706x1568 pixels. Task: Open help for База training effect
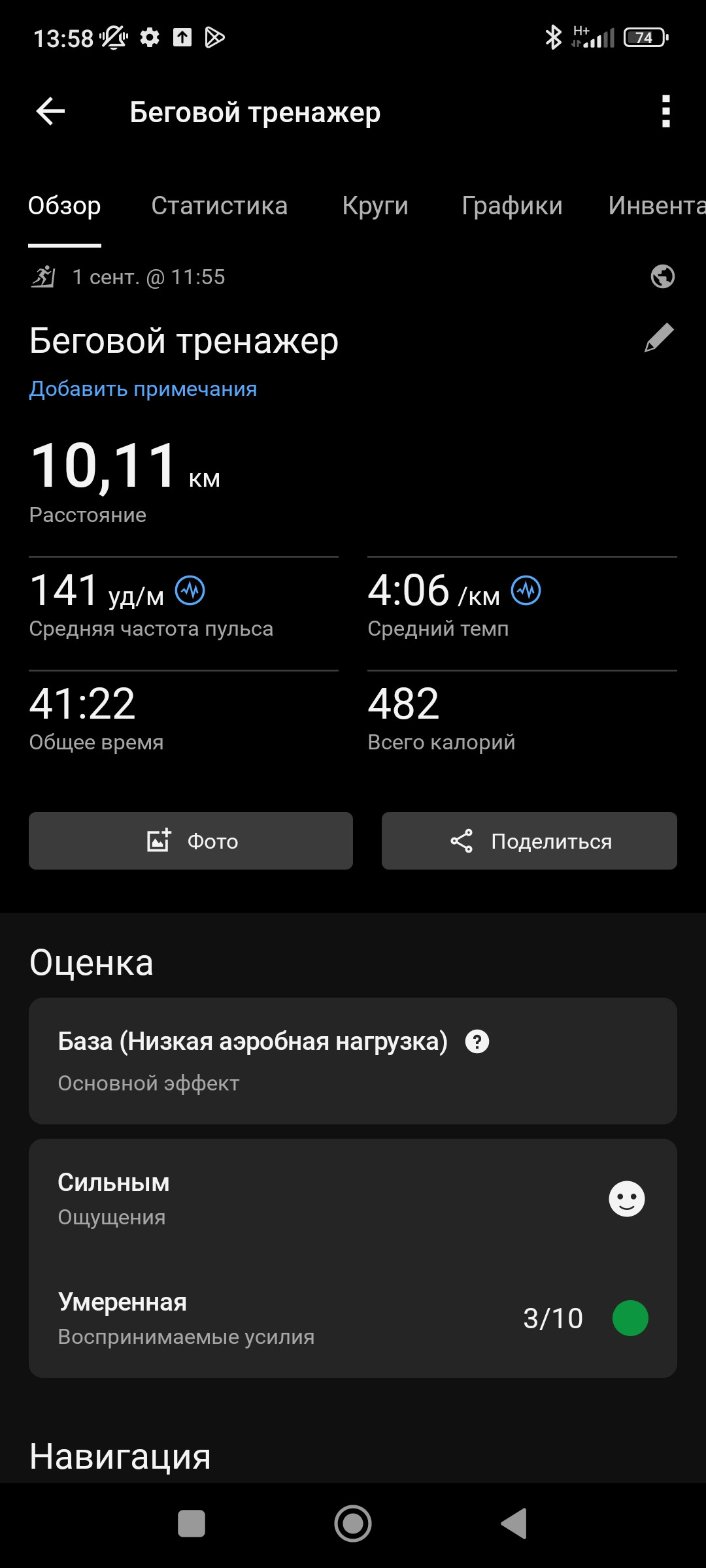[x=477, y=1041]
